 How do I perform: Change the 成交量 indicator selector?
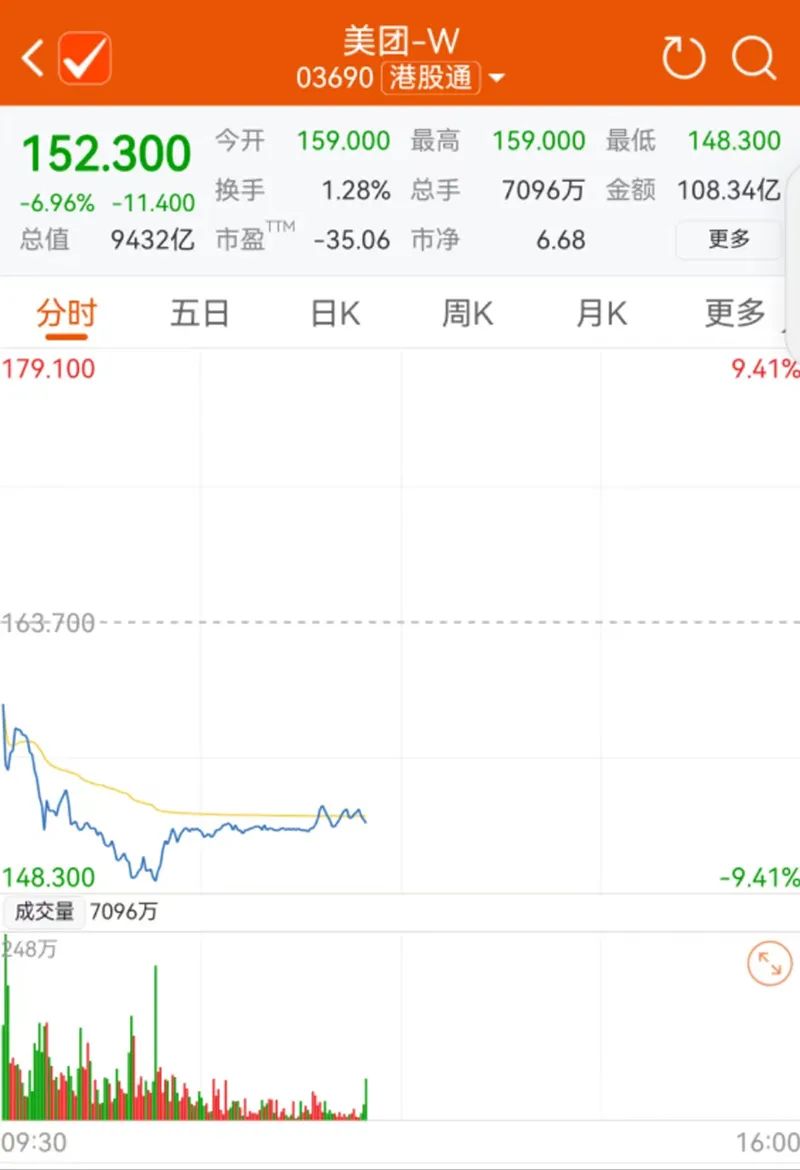coord(44,911)
